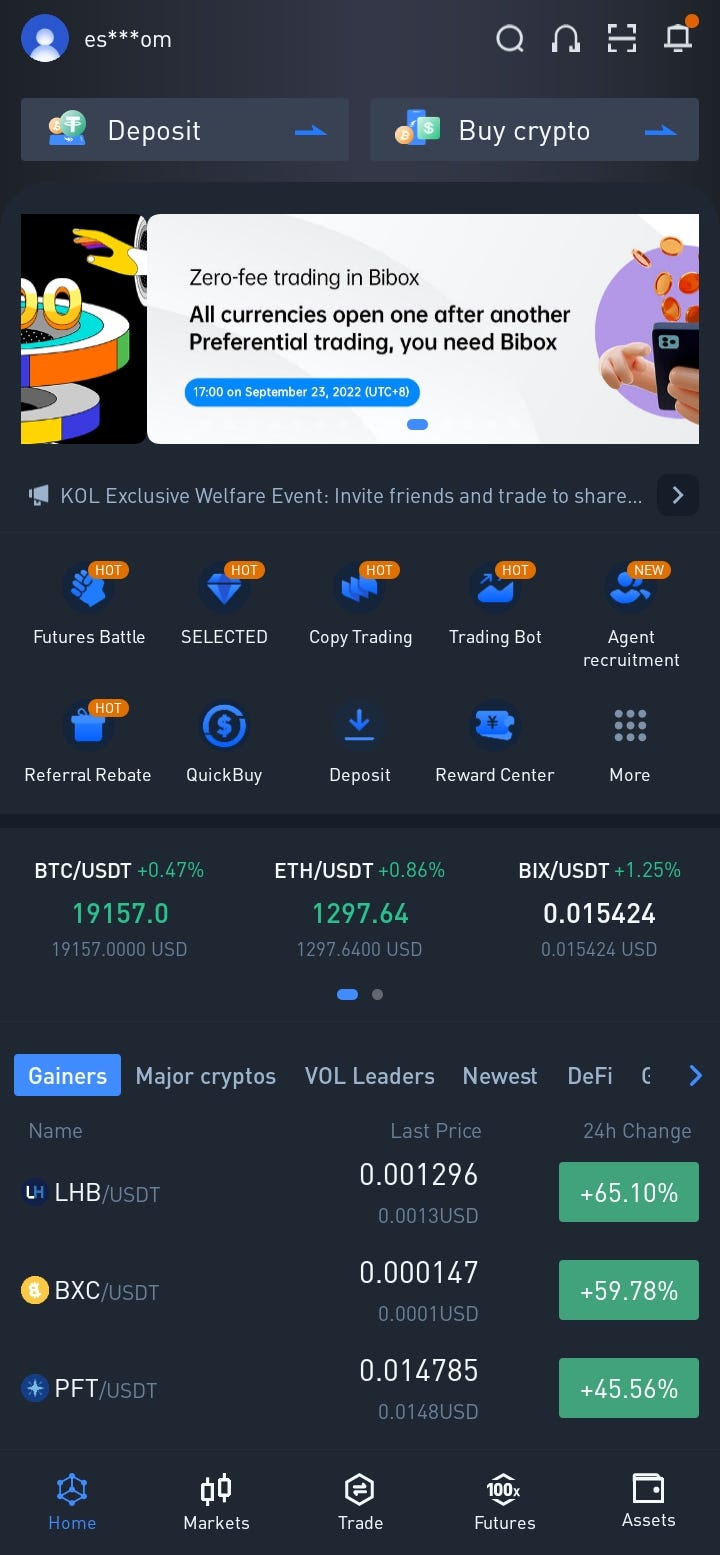
Task: Open the Futures Battle feature
Action: pos(89,590)
